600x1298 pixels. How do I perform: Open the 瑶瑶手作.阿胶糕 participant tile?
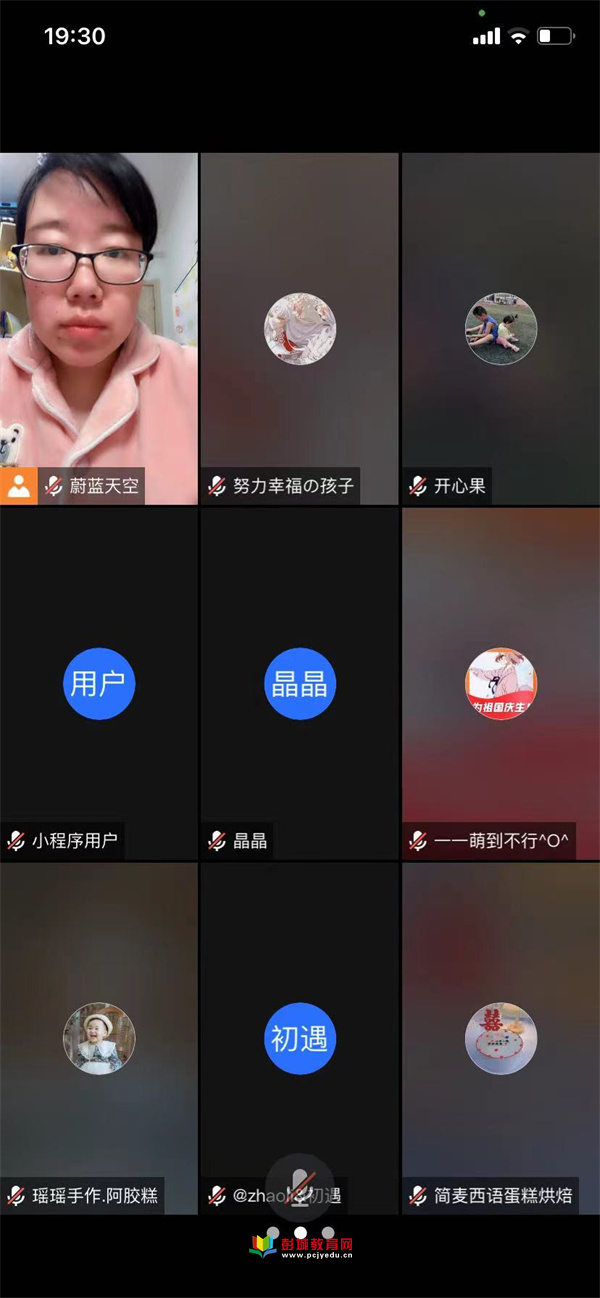pyautogui.click(x=99, y=1038)
